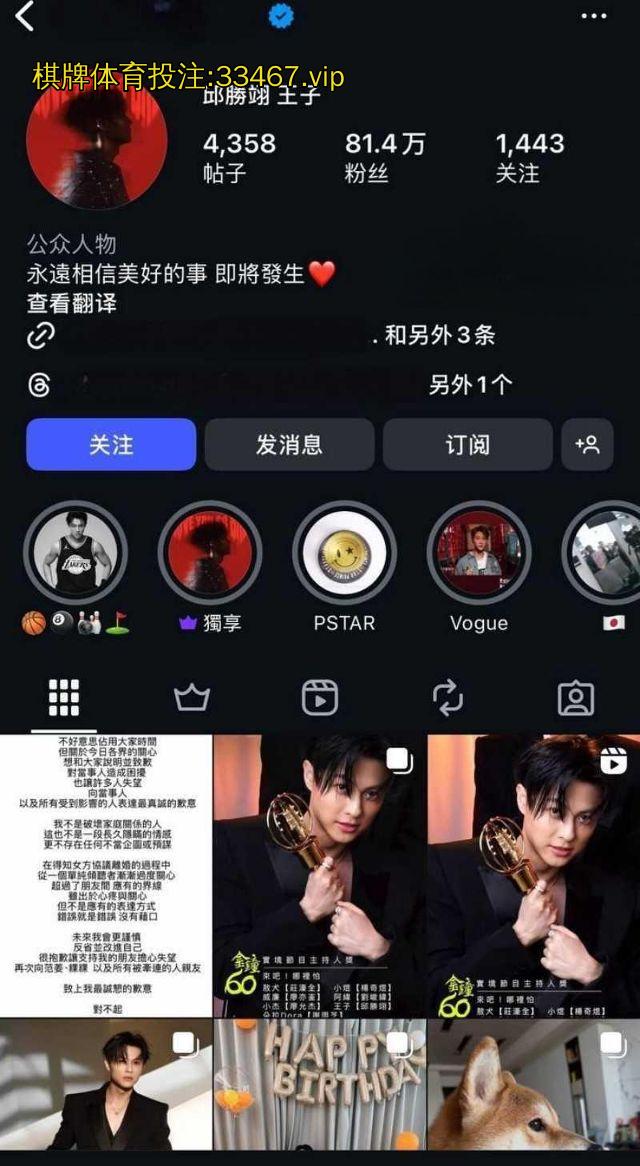This screenshot has height=1166, width=640.
Task: View the 粉丝 followers list
Action: click(x=384, y=157)
